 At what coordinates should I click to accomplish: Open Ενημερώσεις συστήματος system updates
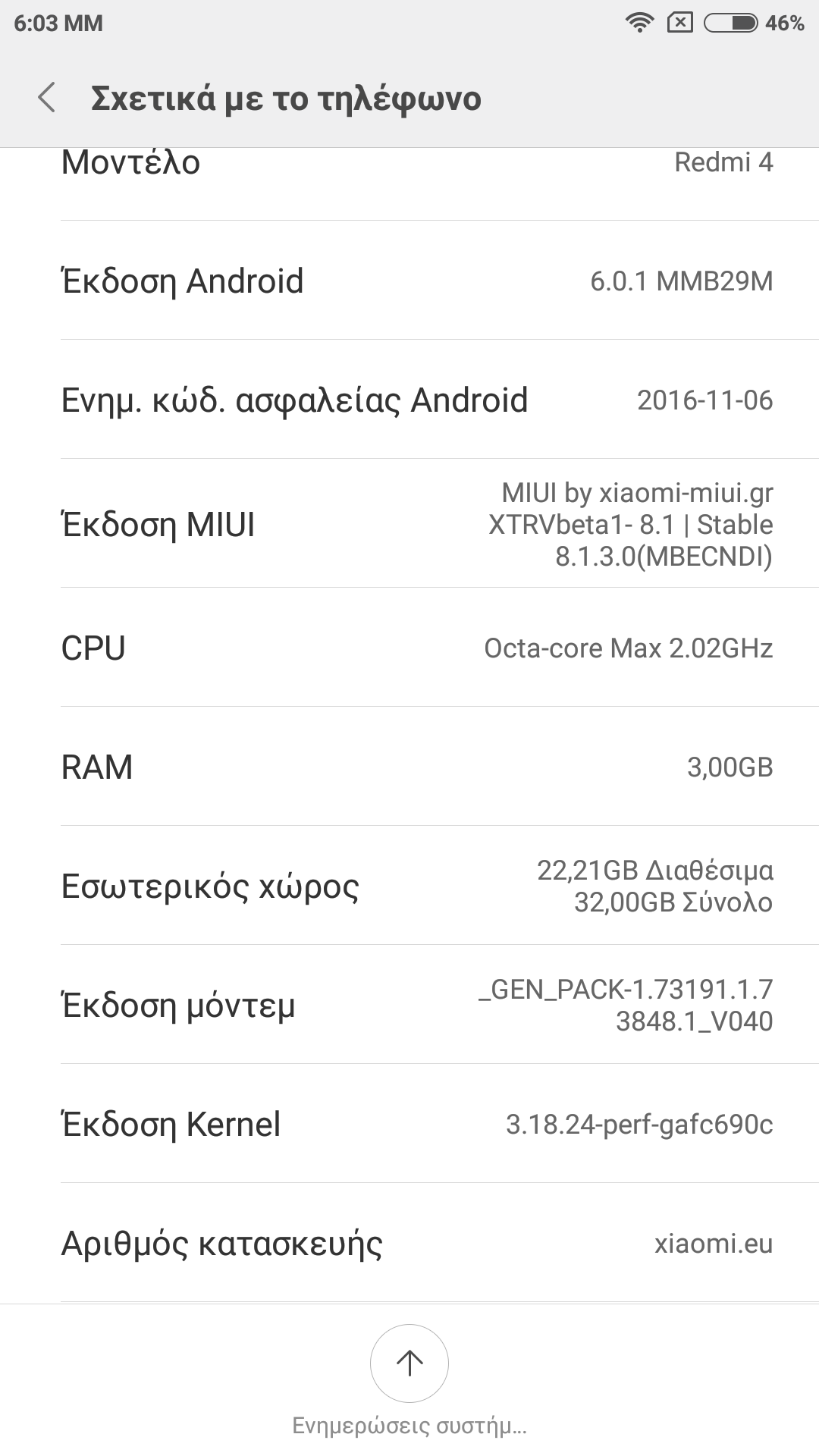[409, 1363]
